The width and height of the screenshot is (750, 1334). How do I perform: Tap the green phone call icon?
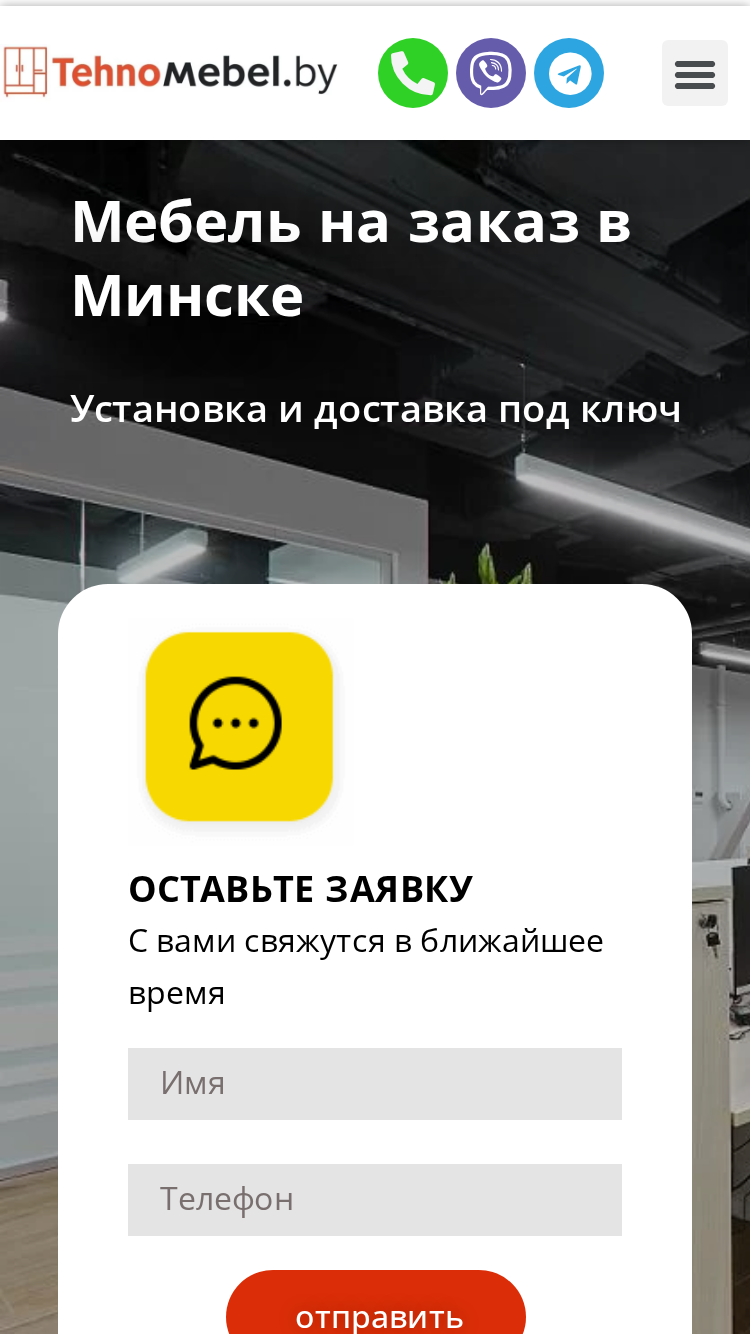pos(412,73)
